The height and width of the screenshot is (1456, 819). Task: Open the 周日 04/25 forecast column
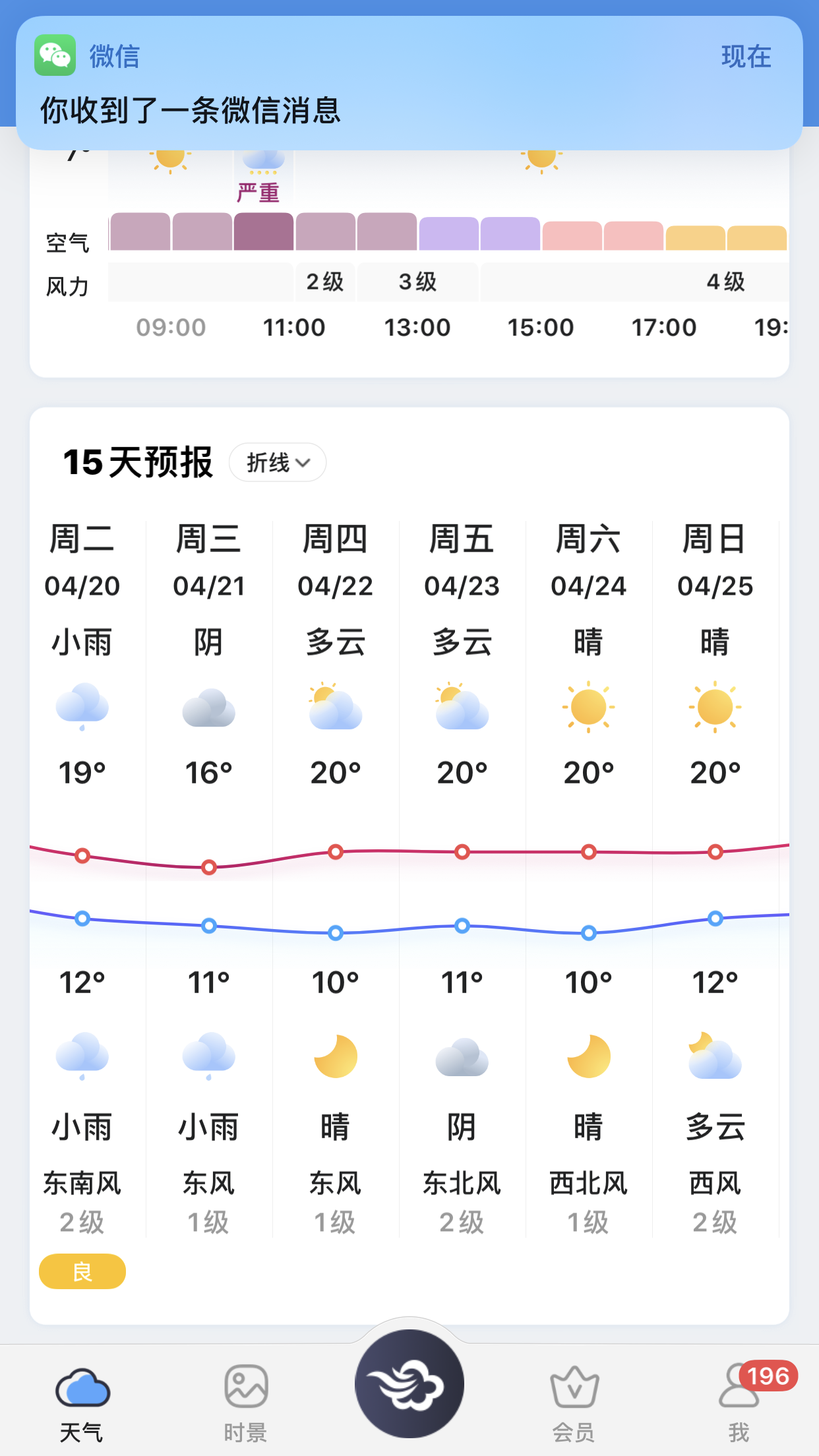[x=715, y=877]
